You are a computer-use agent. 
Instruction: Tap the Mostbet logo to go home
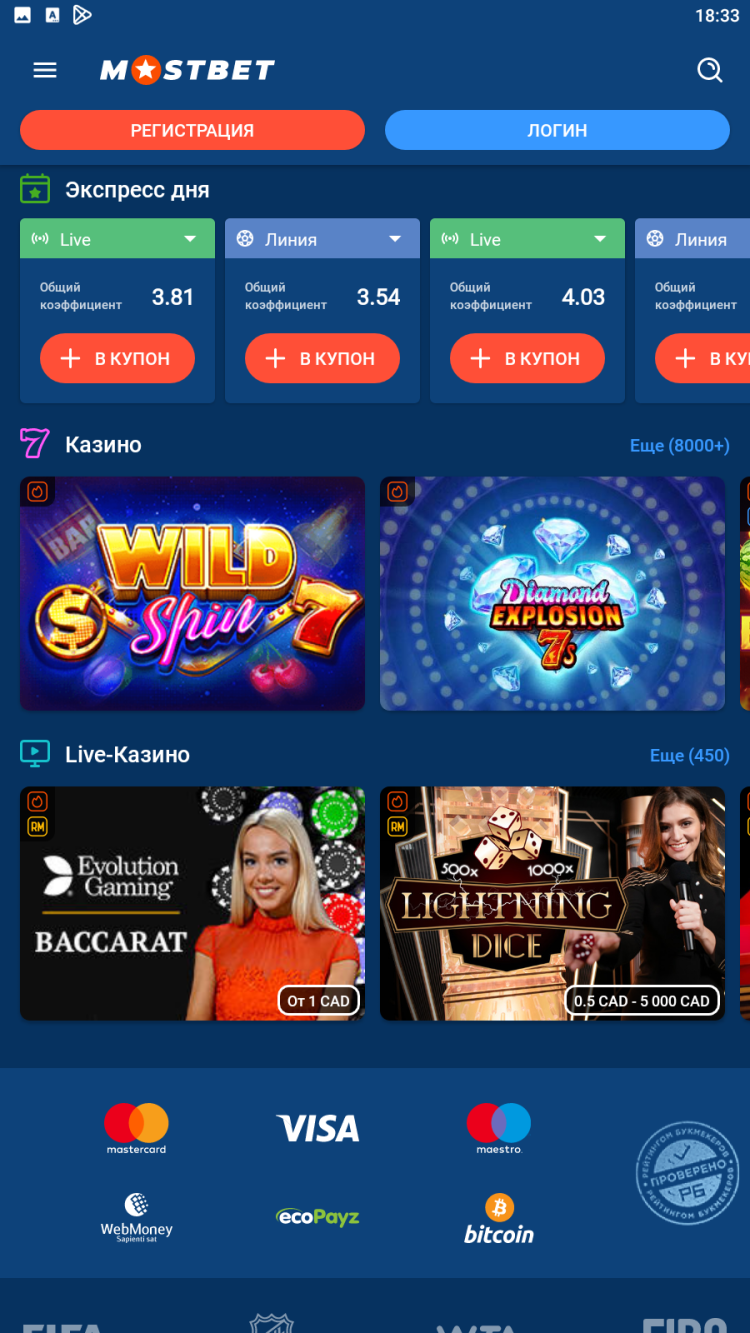click(187, 70)
